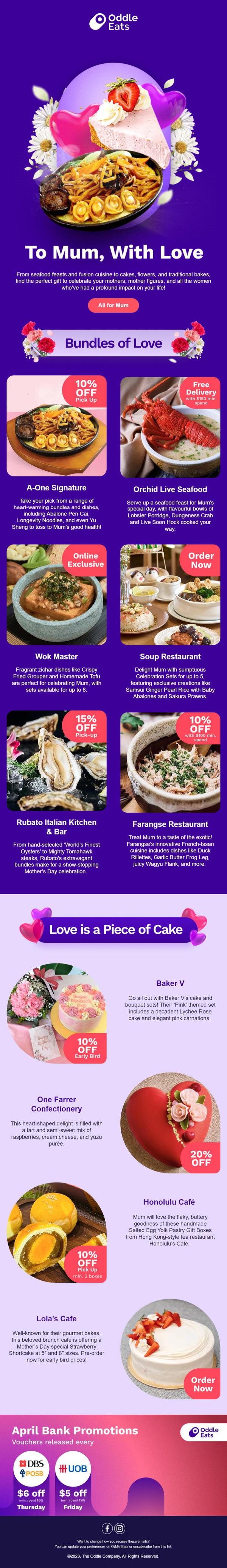The image size is (227, 1568).
Task: Open the Facebook icon in footer
Action: pyautogui.click(x=107, y=1528)
